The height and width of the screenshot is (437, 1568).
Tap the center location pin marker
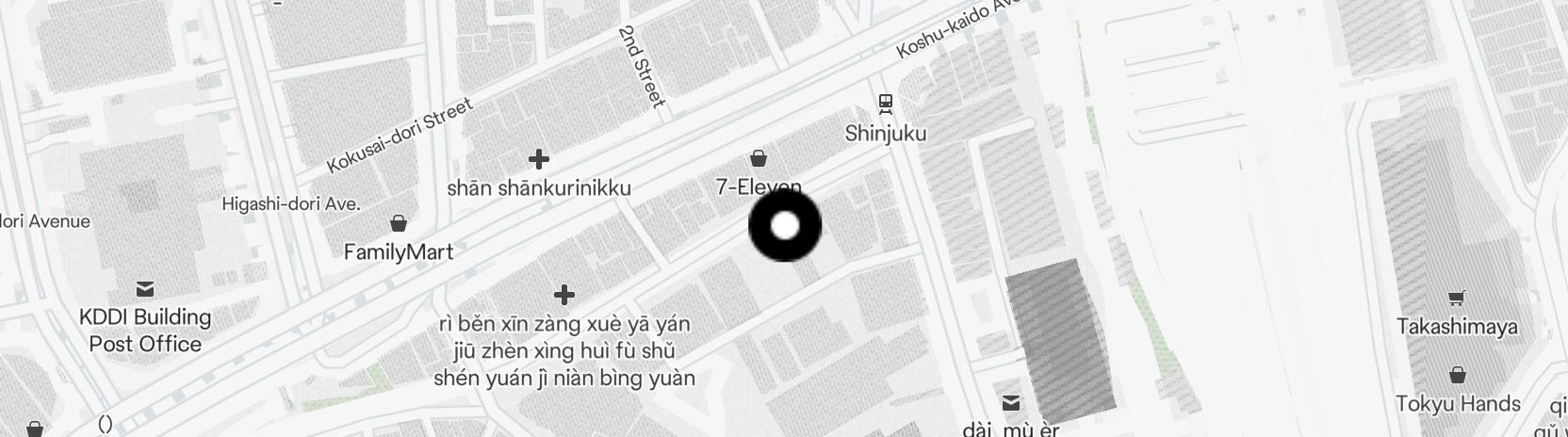785,226
